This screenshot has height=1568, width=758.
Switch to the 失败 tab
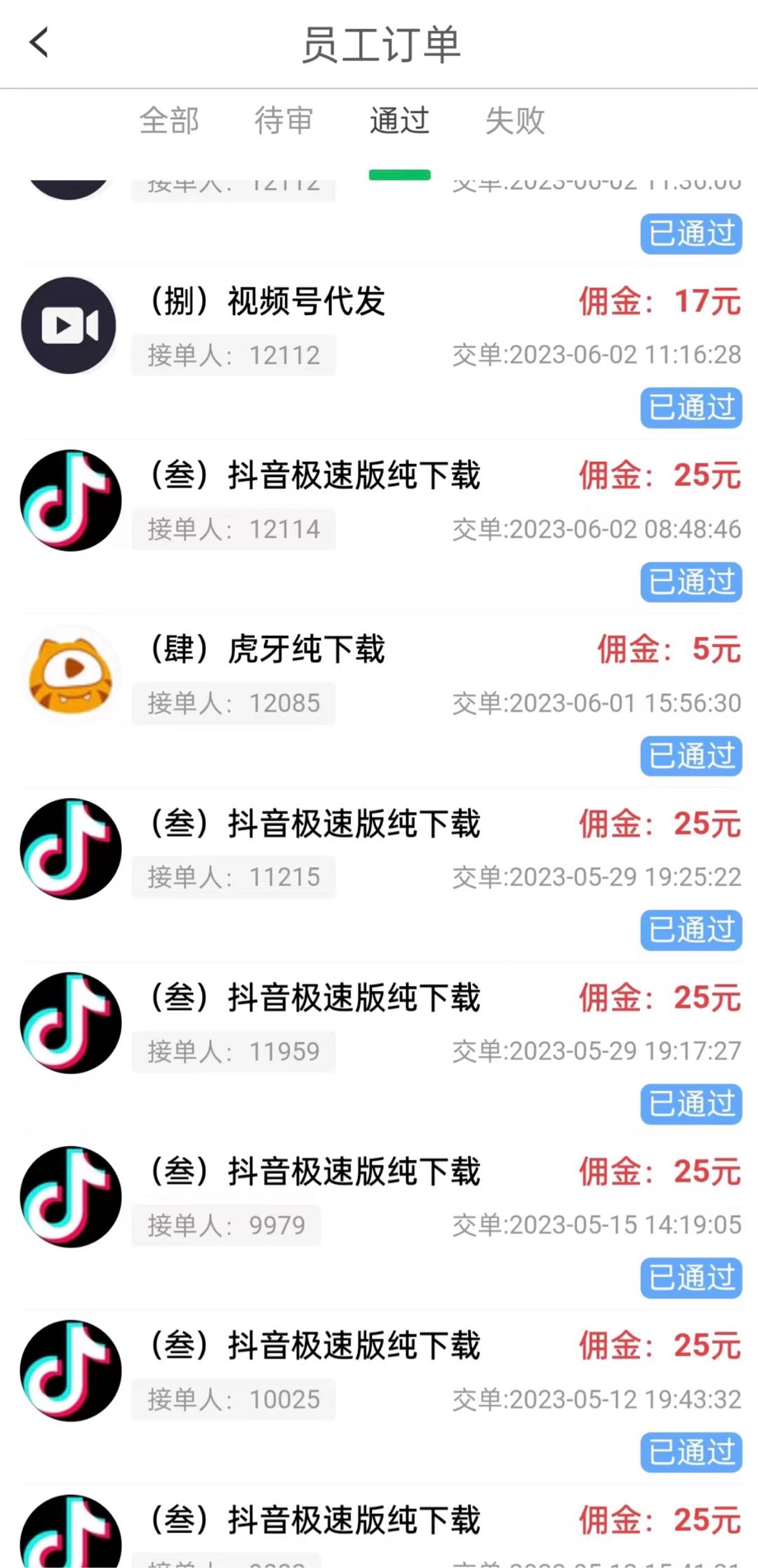(x=514, y=120)
